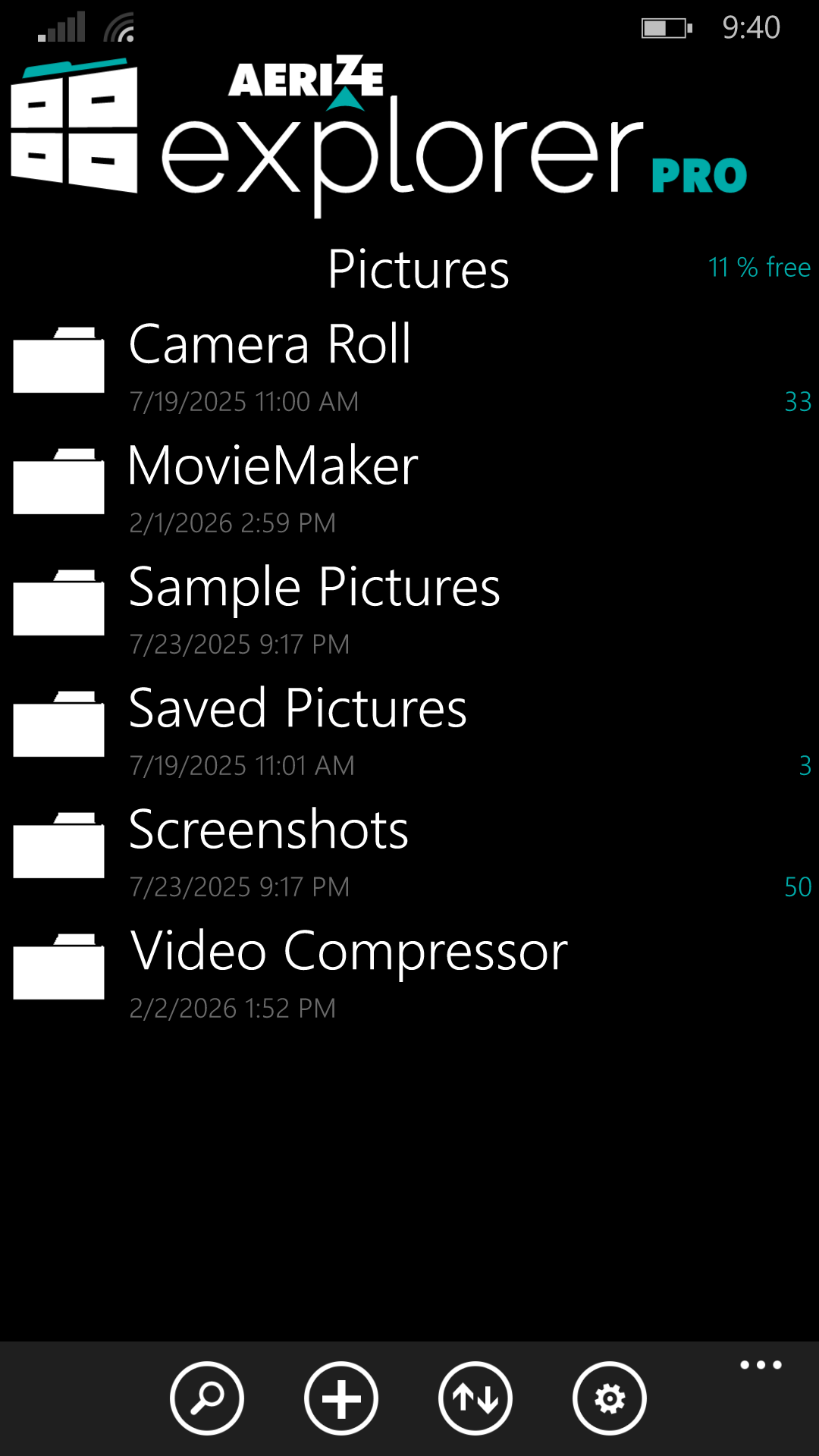The width and height of the screenshot is (819, 1456).
Task: Tap the plus icon to add new item
Action: (x=341, y=1398)
